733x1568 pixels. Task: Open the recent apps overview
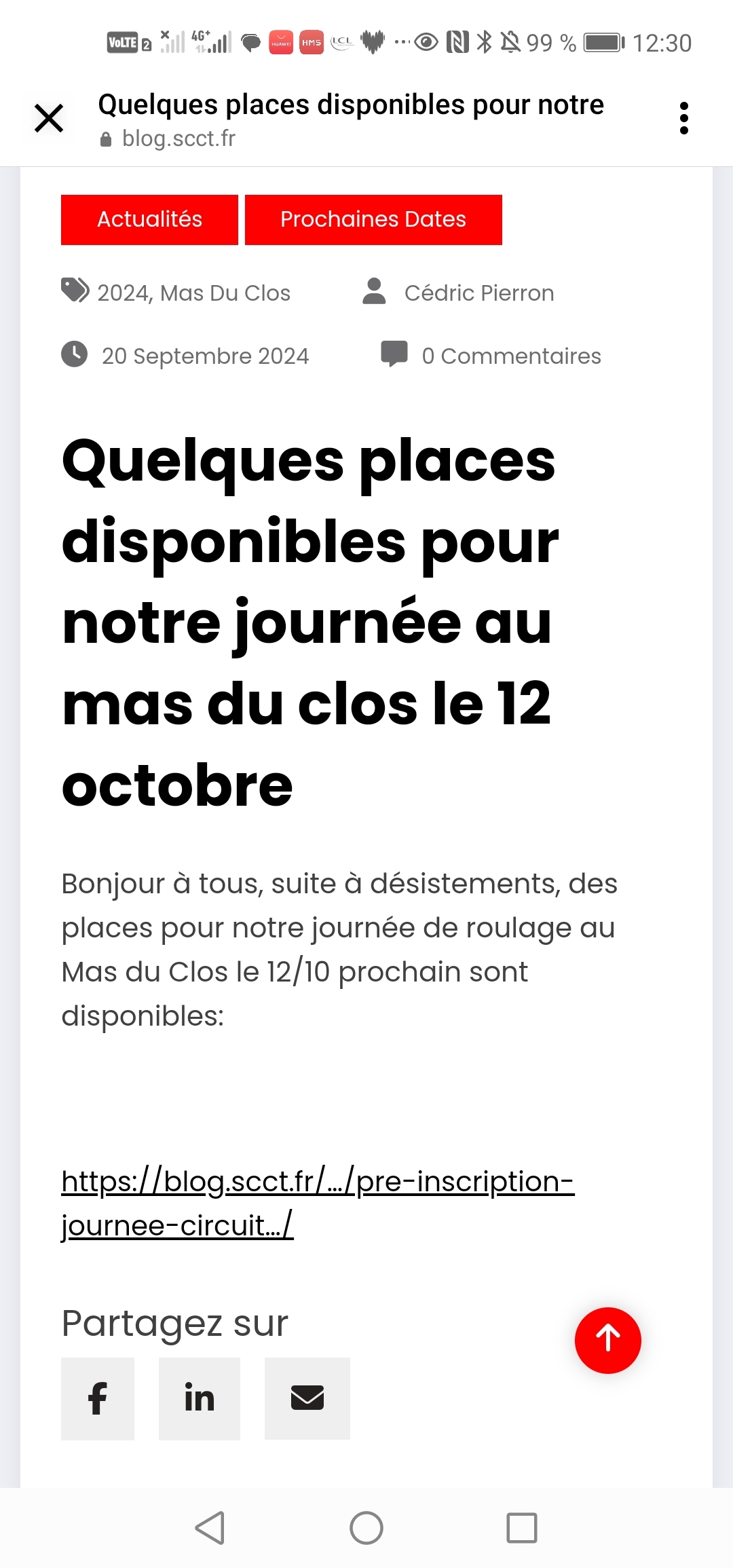[x=521, y=1528]
